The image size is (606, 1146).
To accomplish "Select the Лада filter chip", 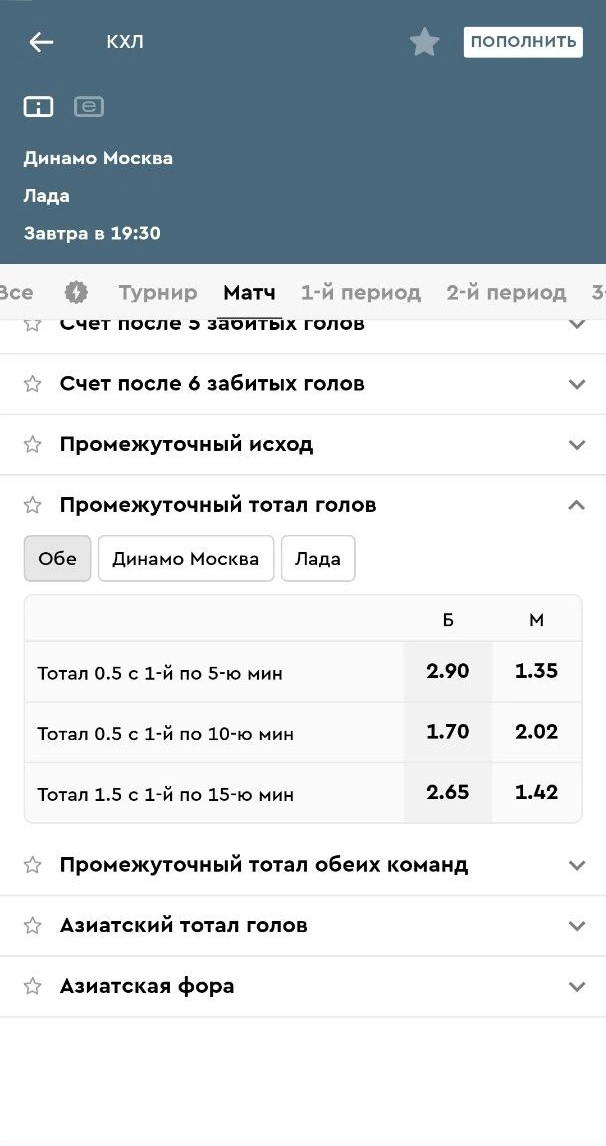I will click(x=317, y=559).
